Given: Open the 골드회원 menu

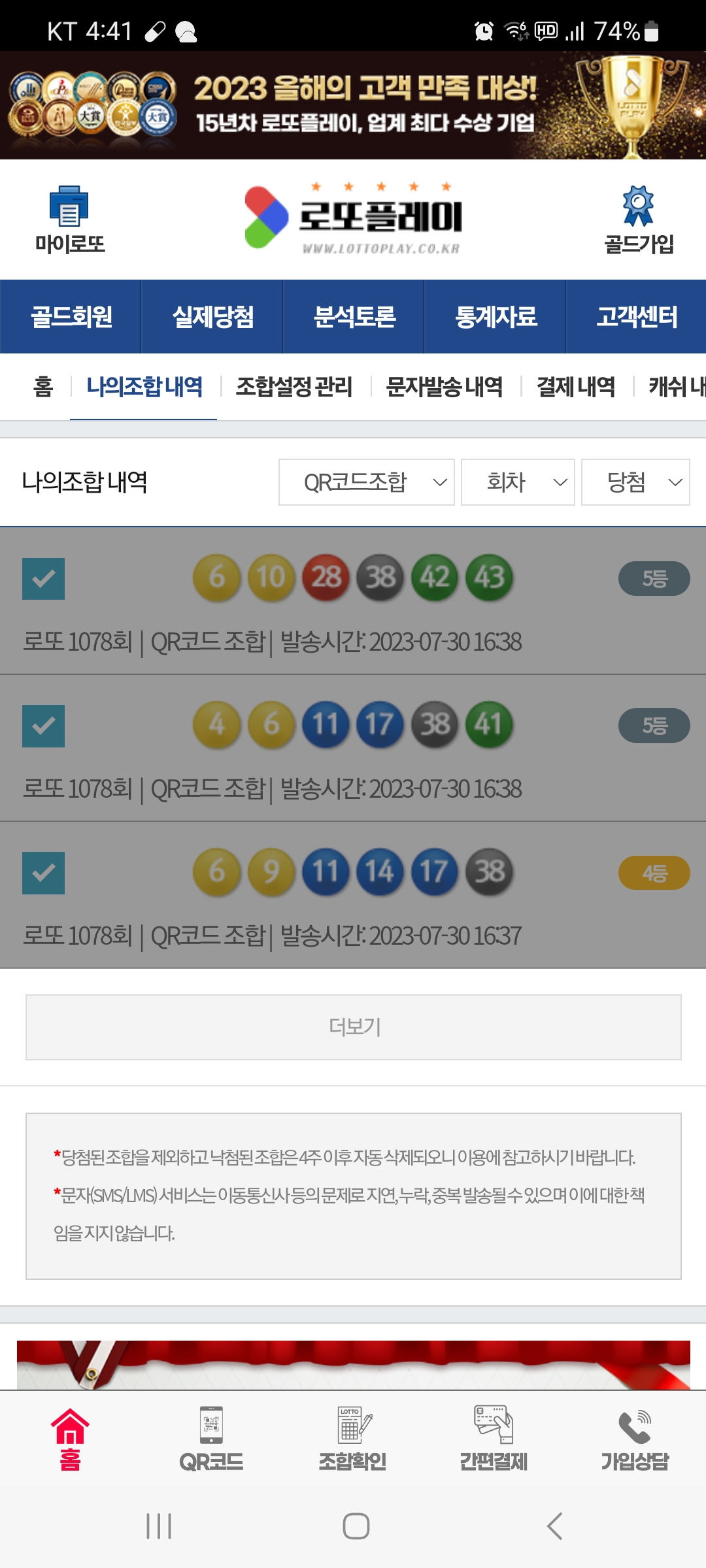Looking at the screenshot, I should click(x=71, y=317).
